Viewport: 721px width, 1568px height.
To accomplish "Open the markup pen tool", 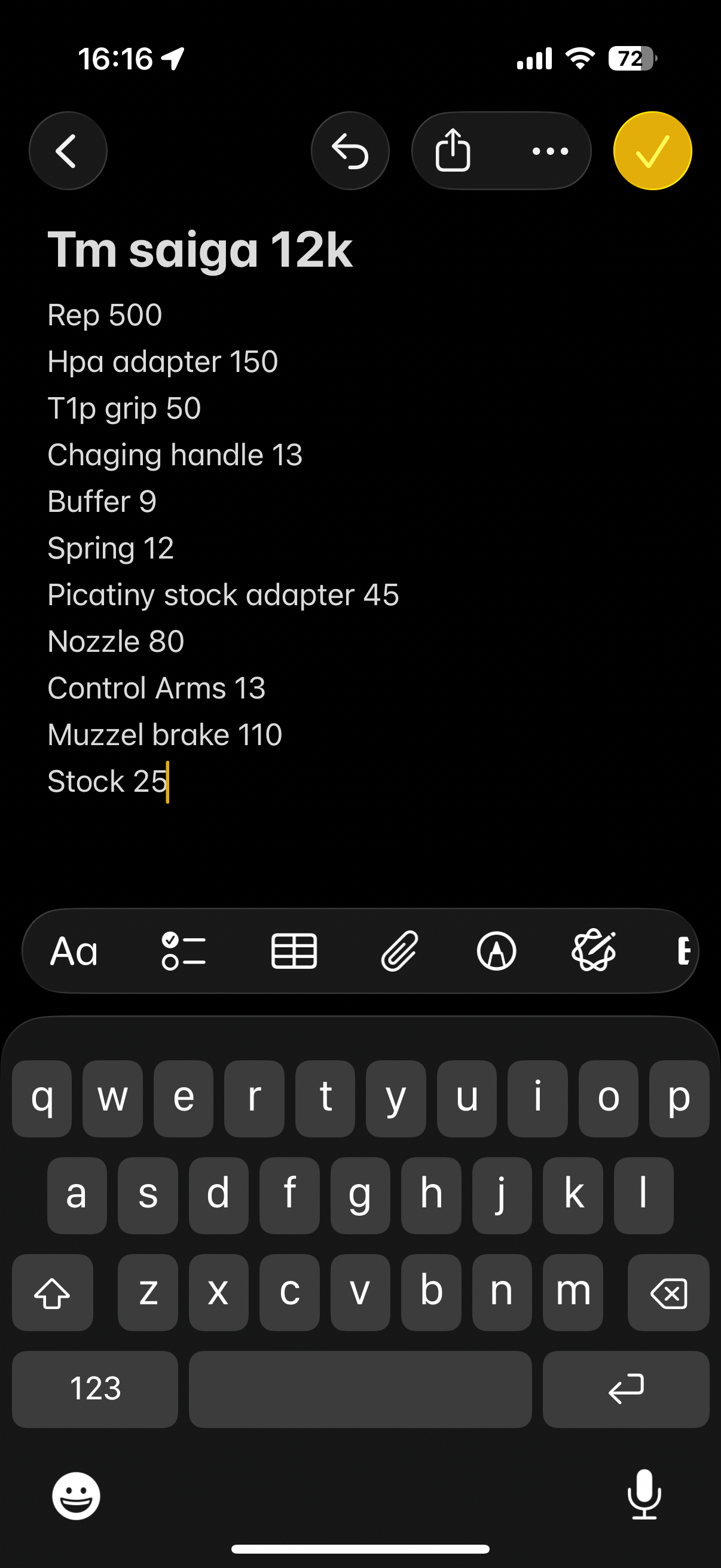I will coord(496,951).
